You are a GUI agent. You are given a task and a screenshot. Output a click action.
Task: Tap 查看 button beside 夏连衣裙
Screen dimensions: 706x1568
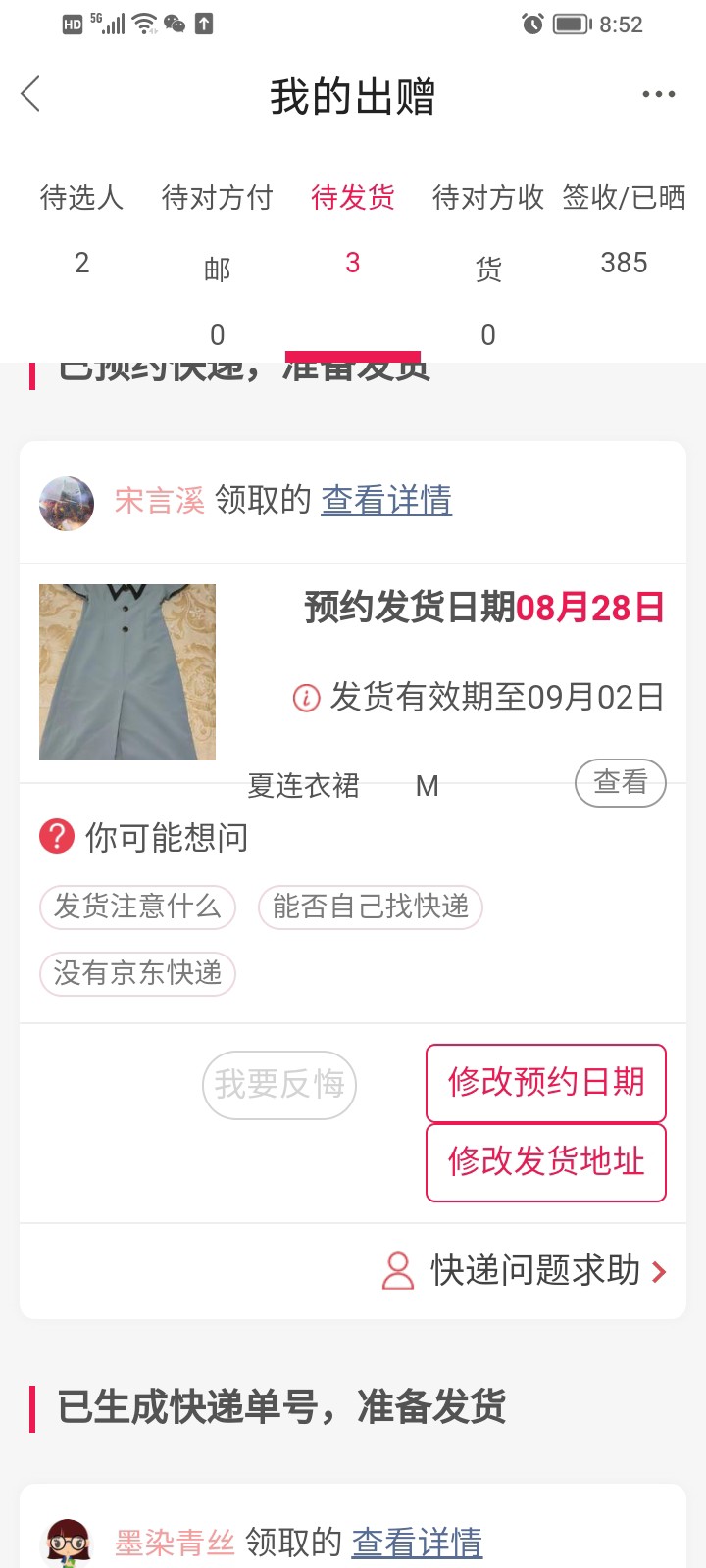(620, 783)
